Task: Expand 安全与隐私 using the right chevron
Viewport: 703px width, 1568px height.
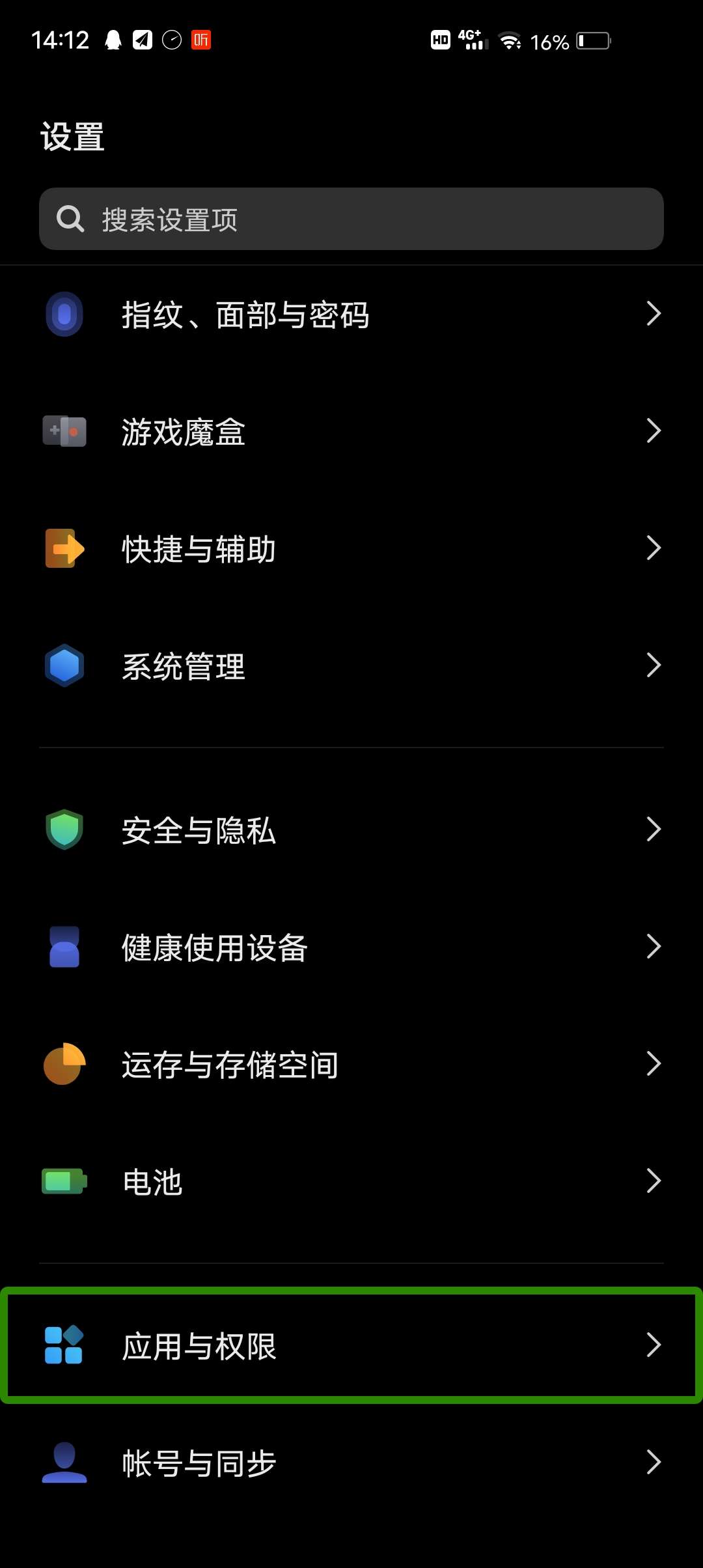Action: pyautogui.click(x=655, y=830)
